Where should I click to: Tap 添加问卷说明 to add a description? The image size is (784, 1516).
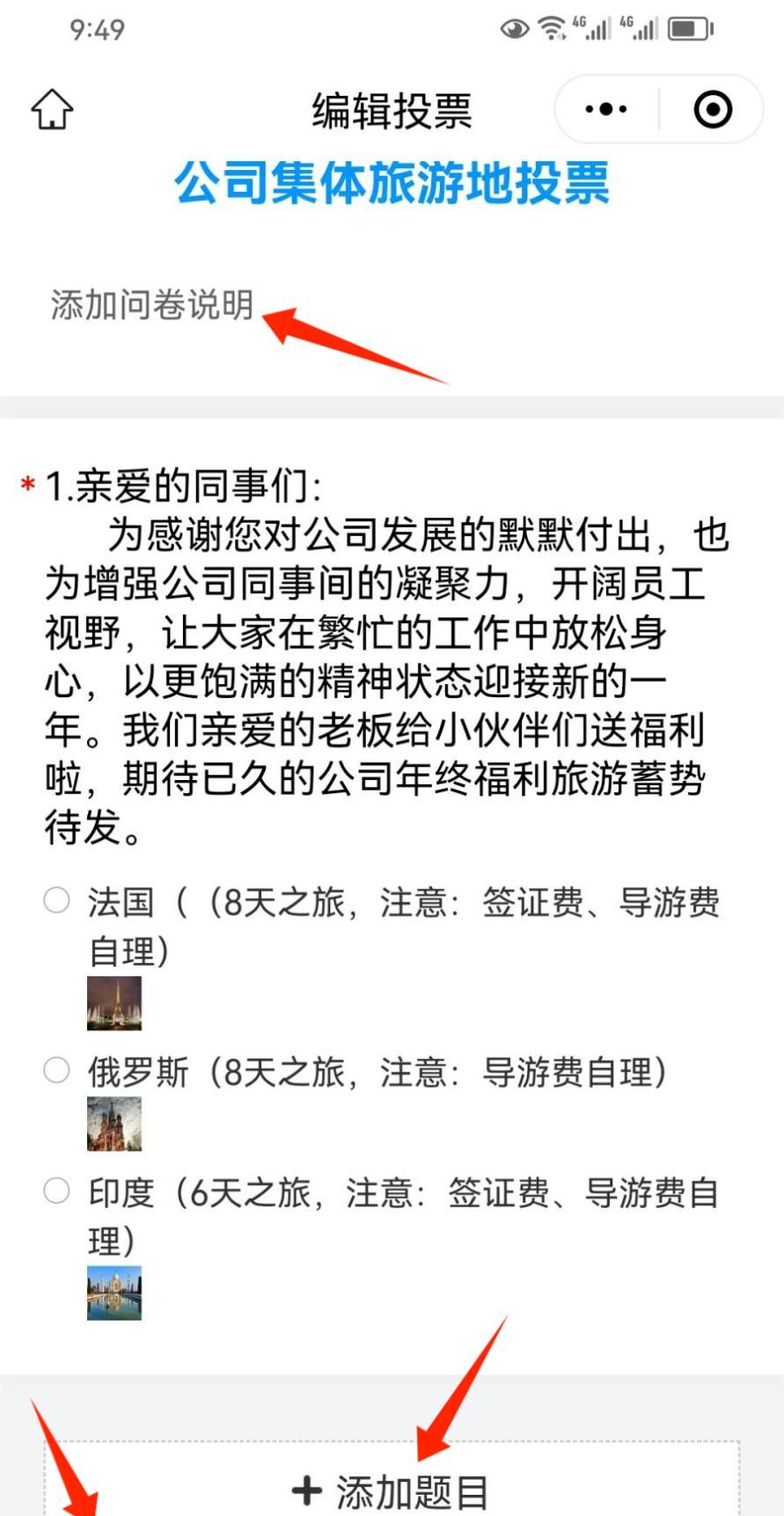[x=151, y=305]
